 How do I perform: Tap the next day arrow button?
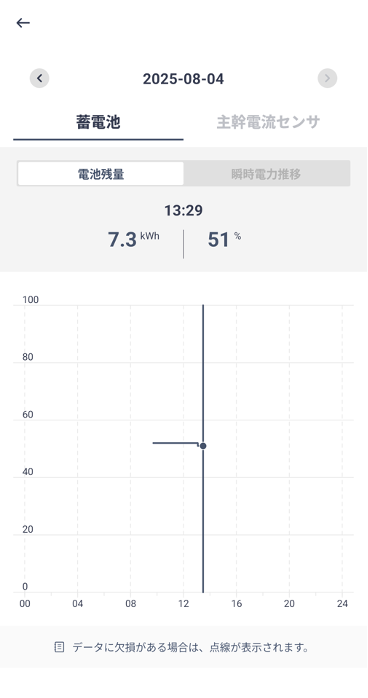[327, 78]
